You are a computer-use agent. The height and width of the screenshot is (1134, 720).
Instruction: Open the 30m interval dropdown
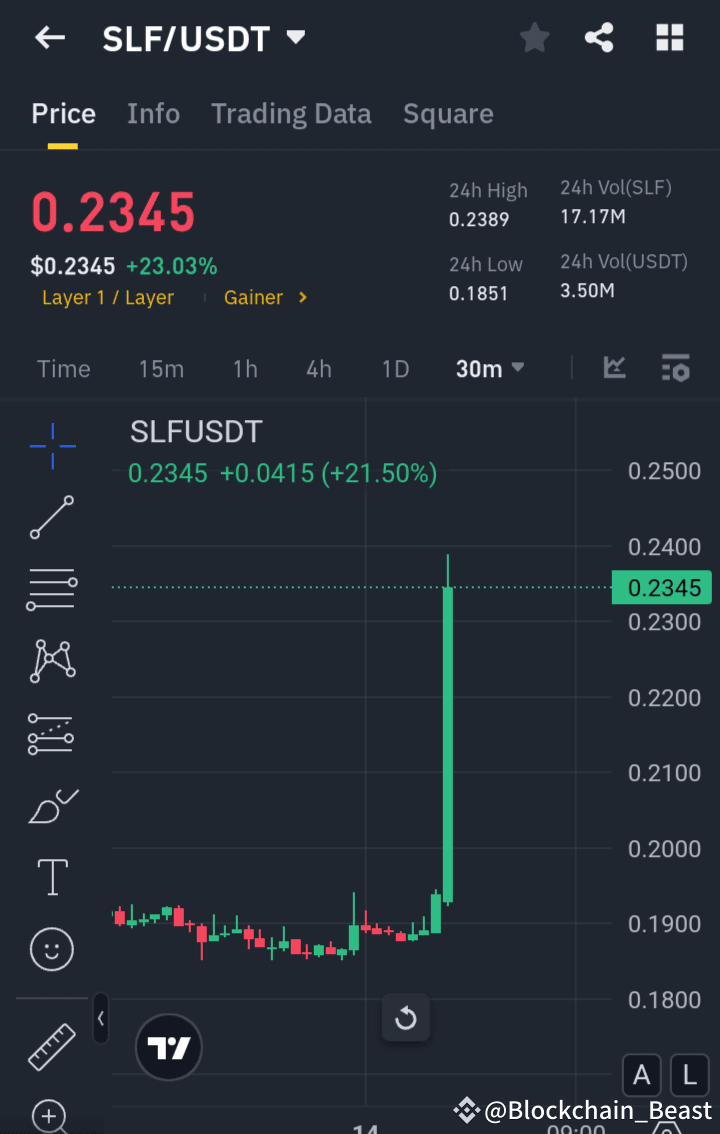pyautogui.click(x=489, y=368)
